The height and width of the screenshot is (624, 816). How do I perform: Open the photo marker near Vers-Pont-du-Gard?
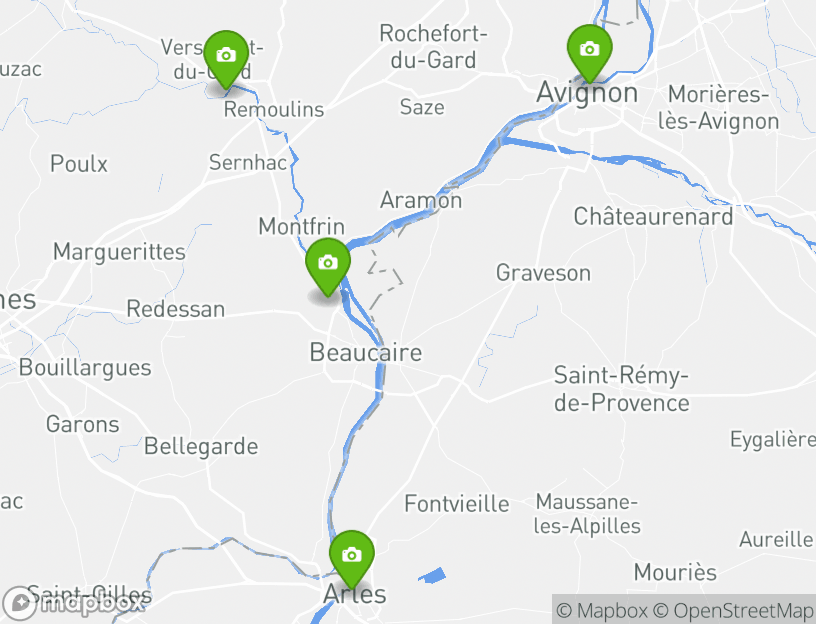(x=226, y=56)
